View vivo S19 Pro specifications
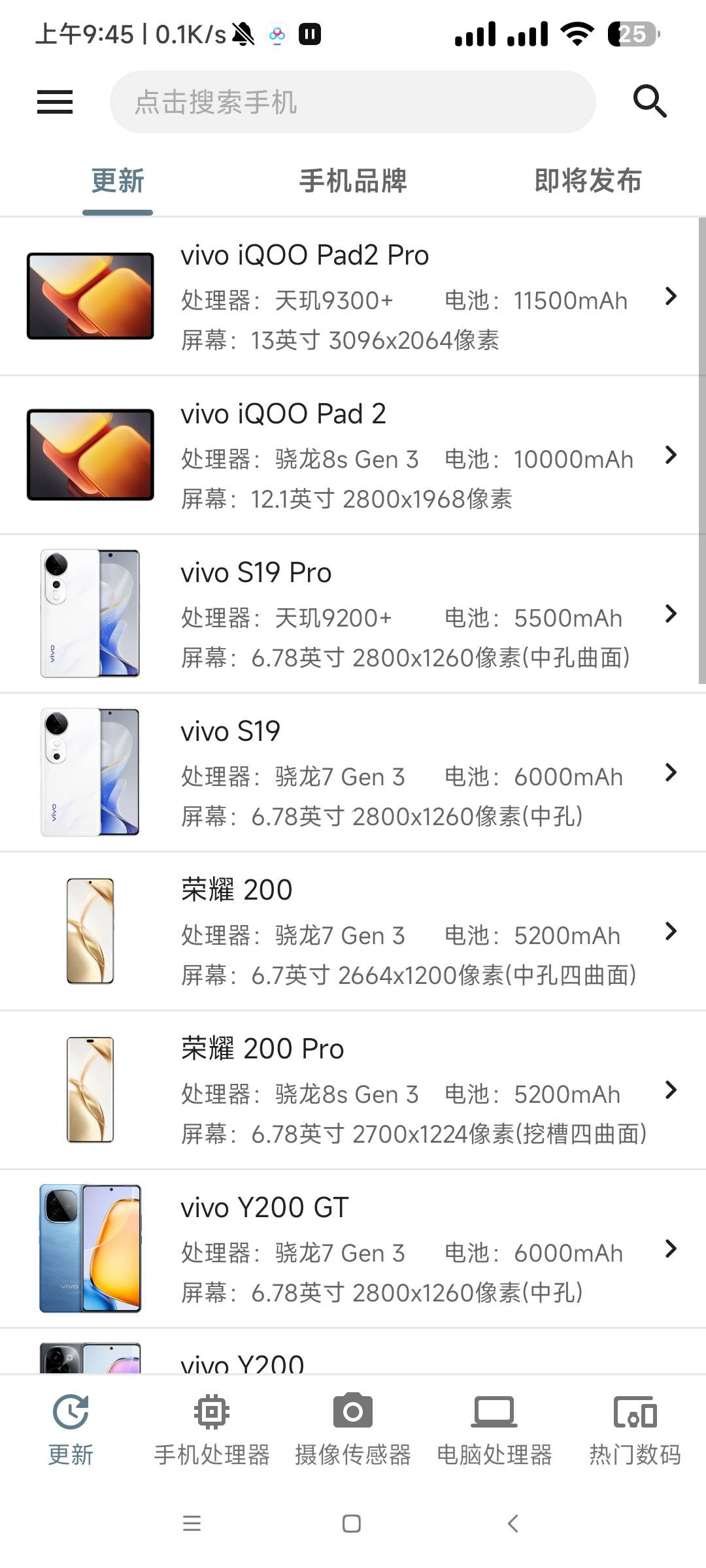706x1568 pixels. tap(353, 614)
